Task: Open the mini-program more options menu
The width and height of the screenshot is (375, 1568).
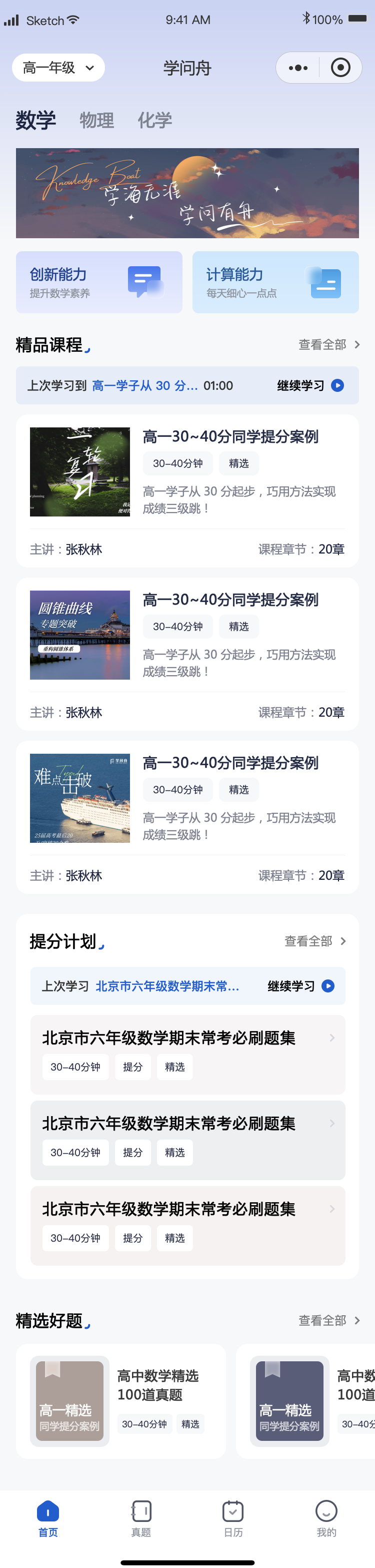Action: click(298, 68)
